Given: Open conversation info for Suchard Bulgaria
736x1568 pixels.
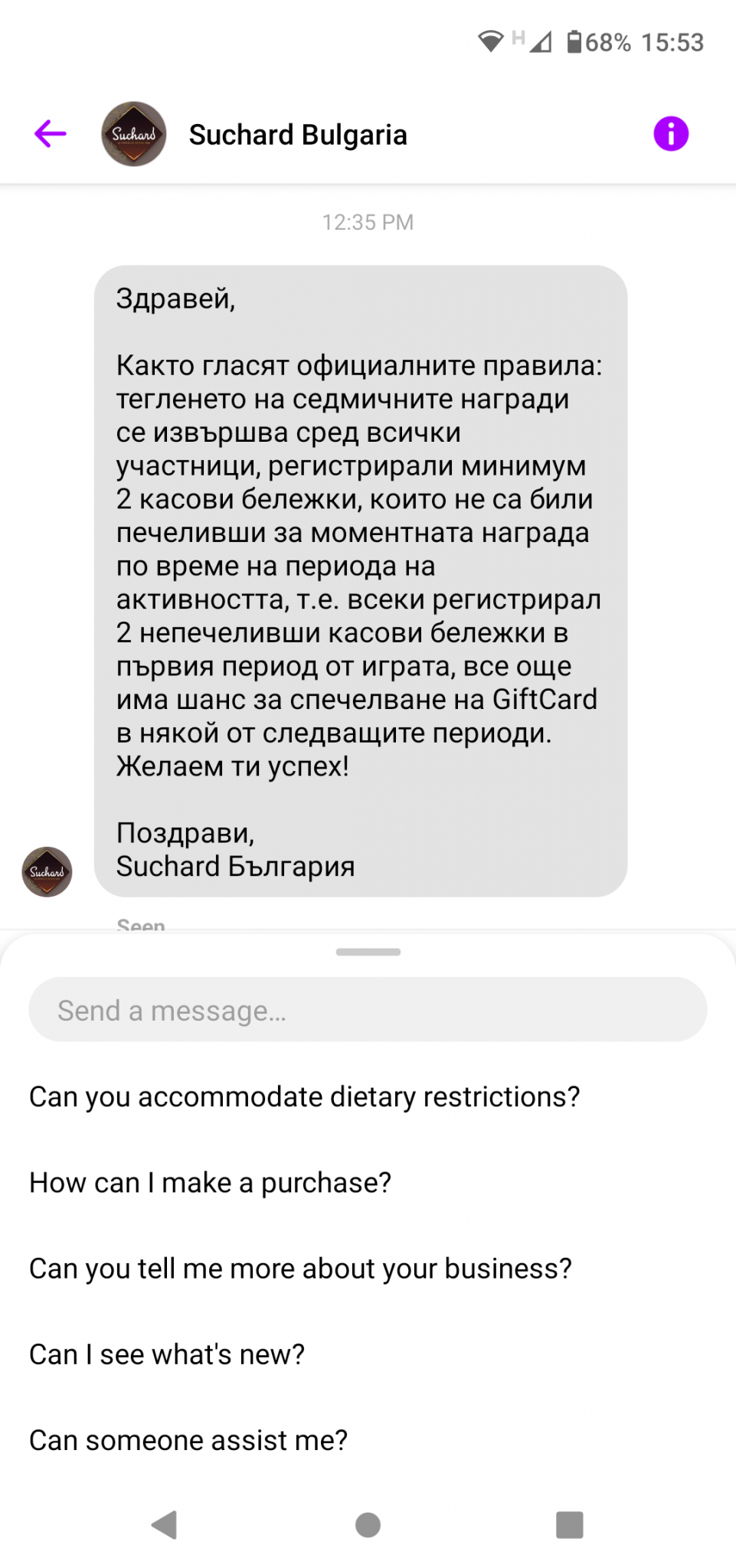Looking at the screenshot, I should pyautogui.click(x=670, y=134).
